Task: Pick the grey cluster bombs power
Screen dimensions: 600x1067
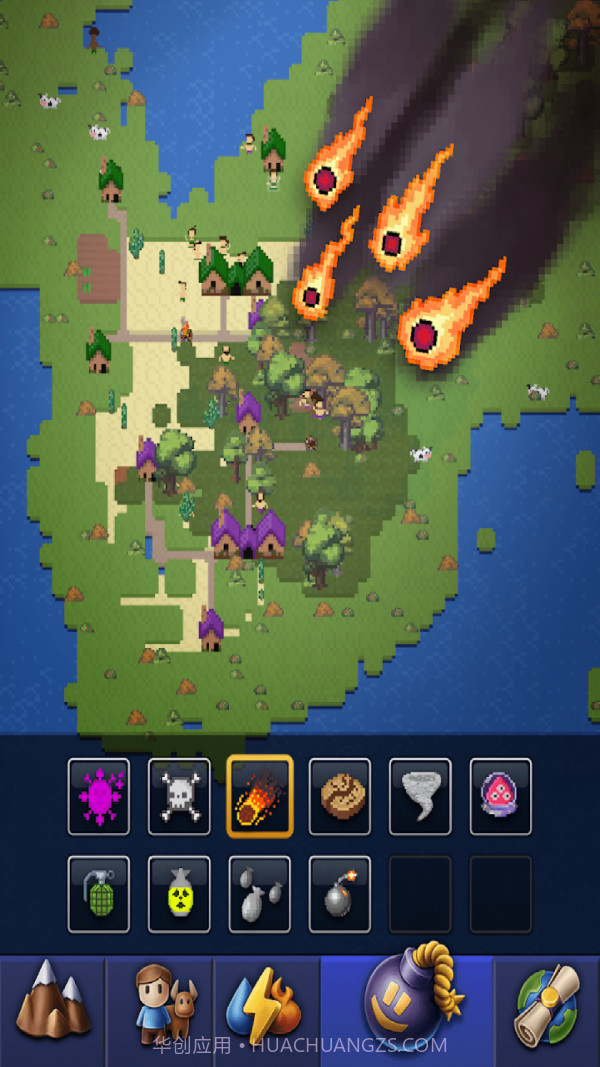Action: pyautogui.click(x=260, y=893)
